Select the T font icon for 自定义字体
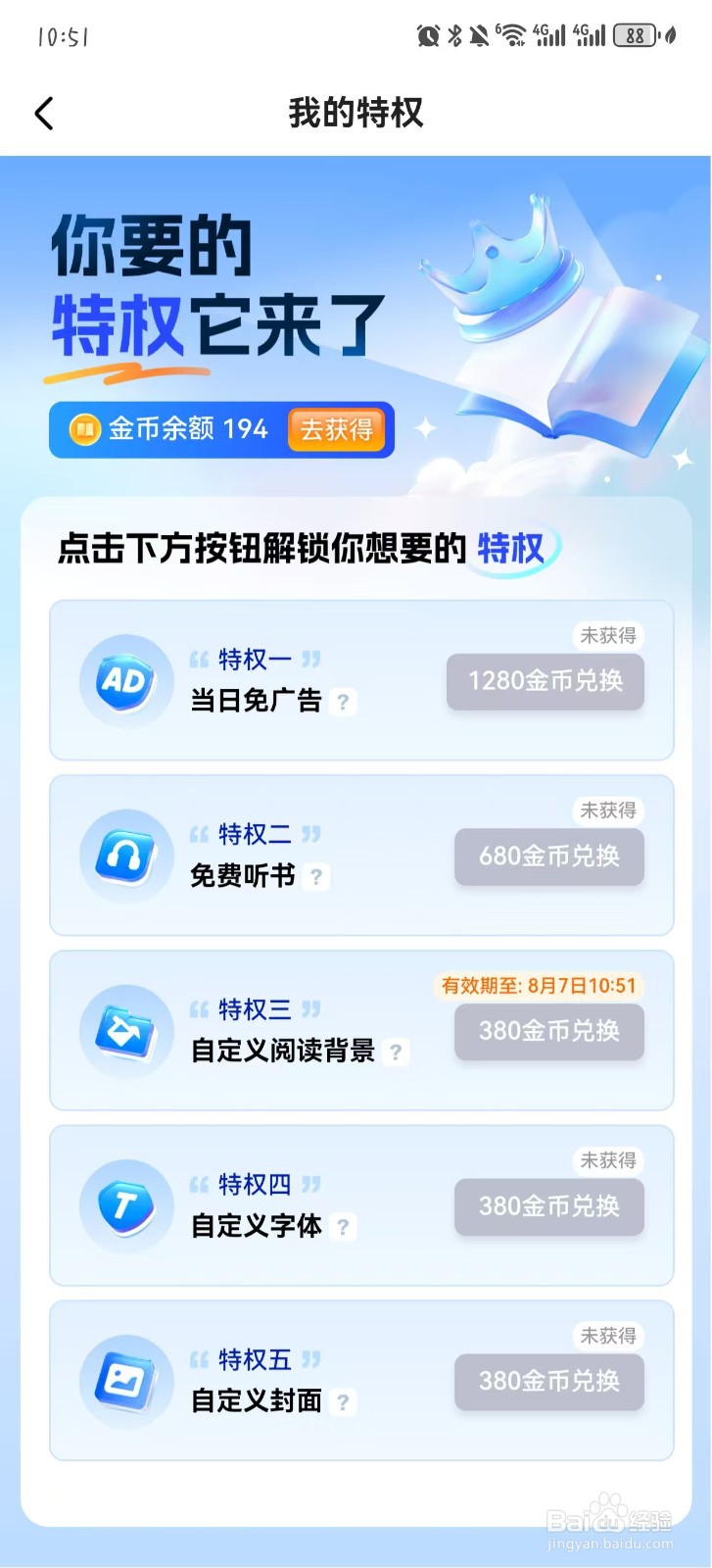712x1568 pixels. pos(125,1205)
